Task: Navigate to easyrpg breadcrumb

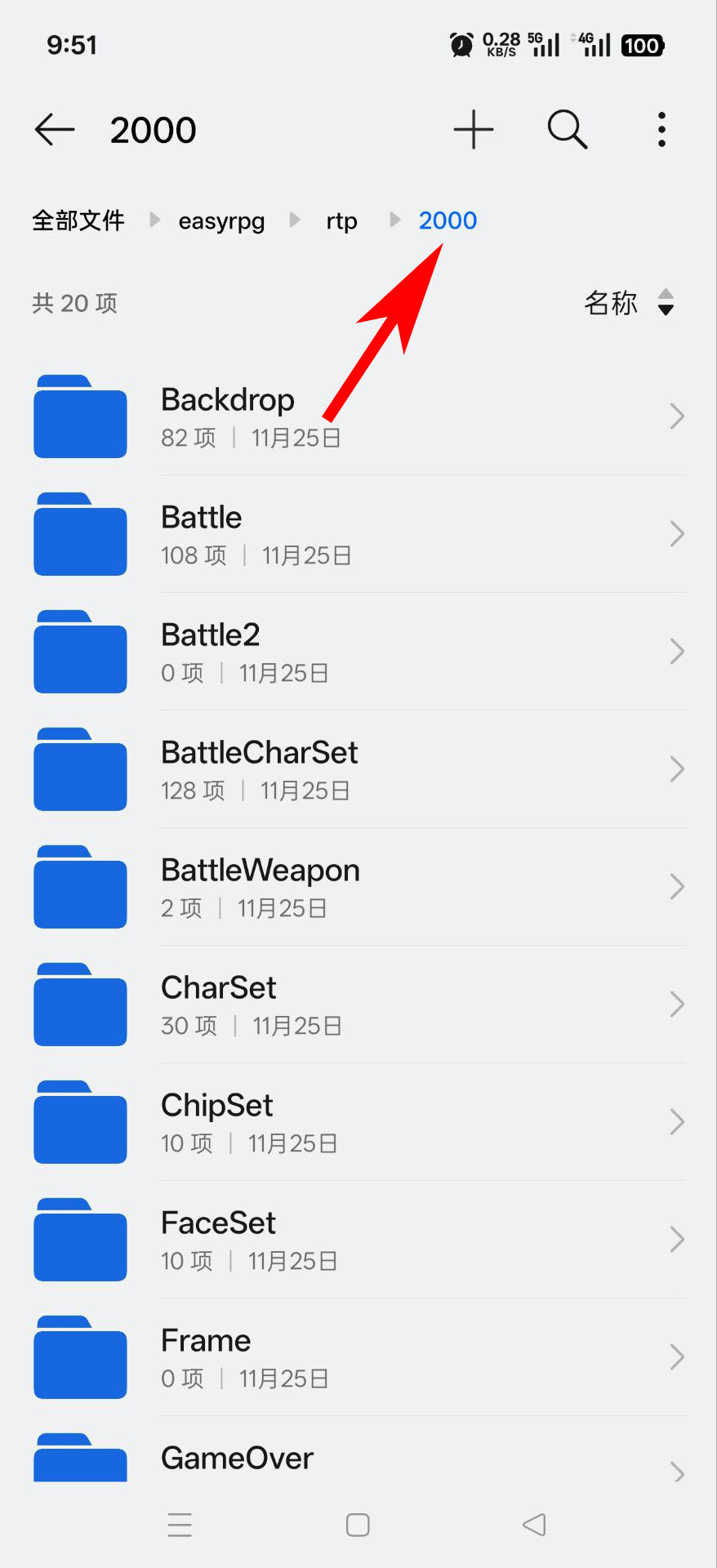Action: point(221,221)
